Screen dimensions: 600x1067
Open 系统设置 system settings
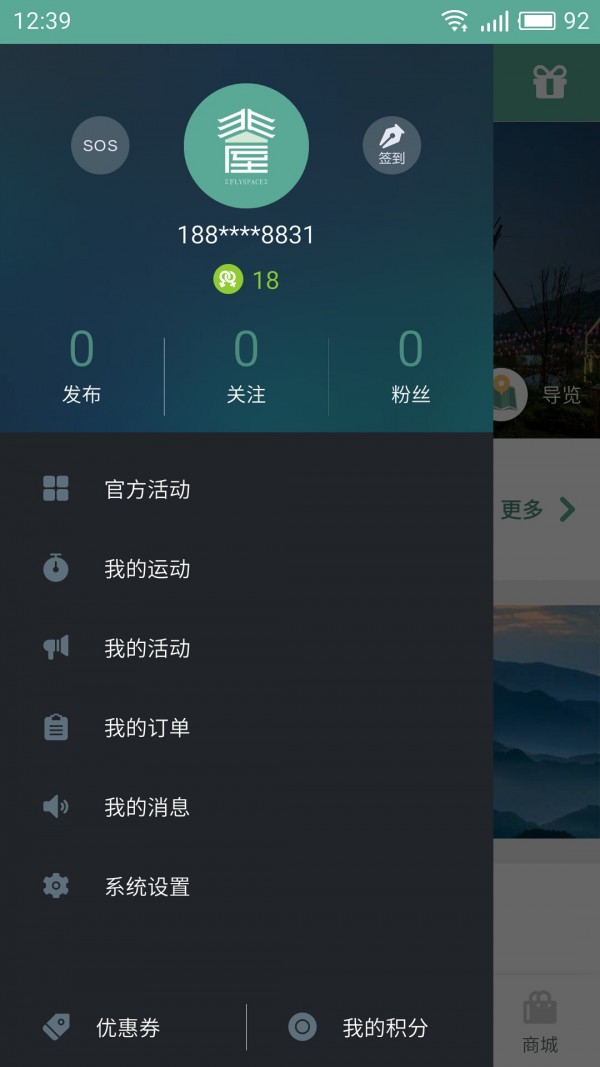pos(246,887)
